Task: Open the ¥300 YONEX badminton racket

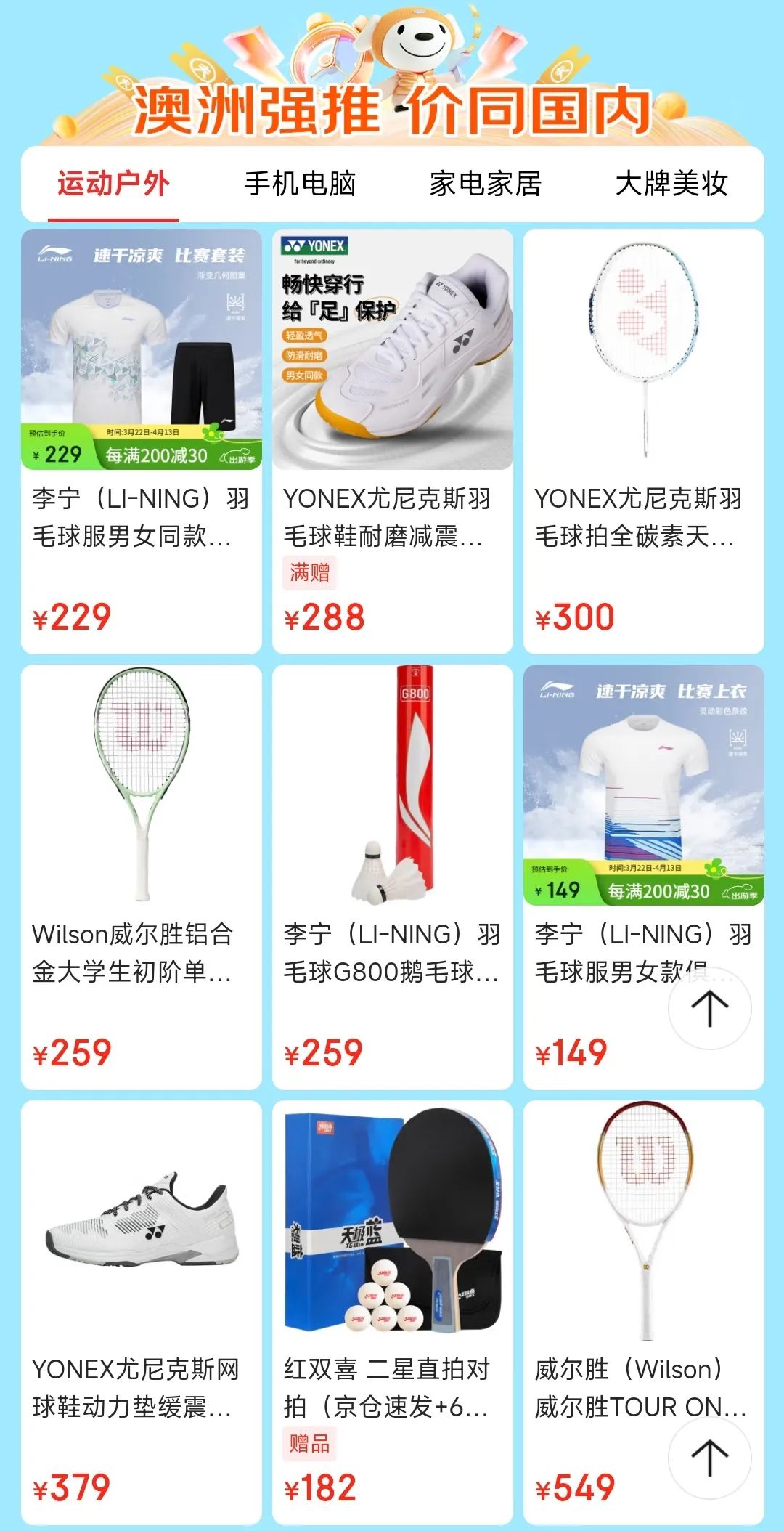Action: (x=644, y=442)
